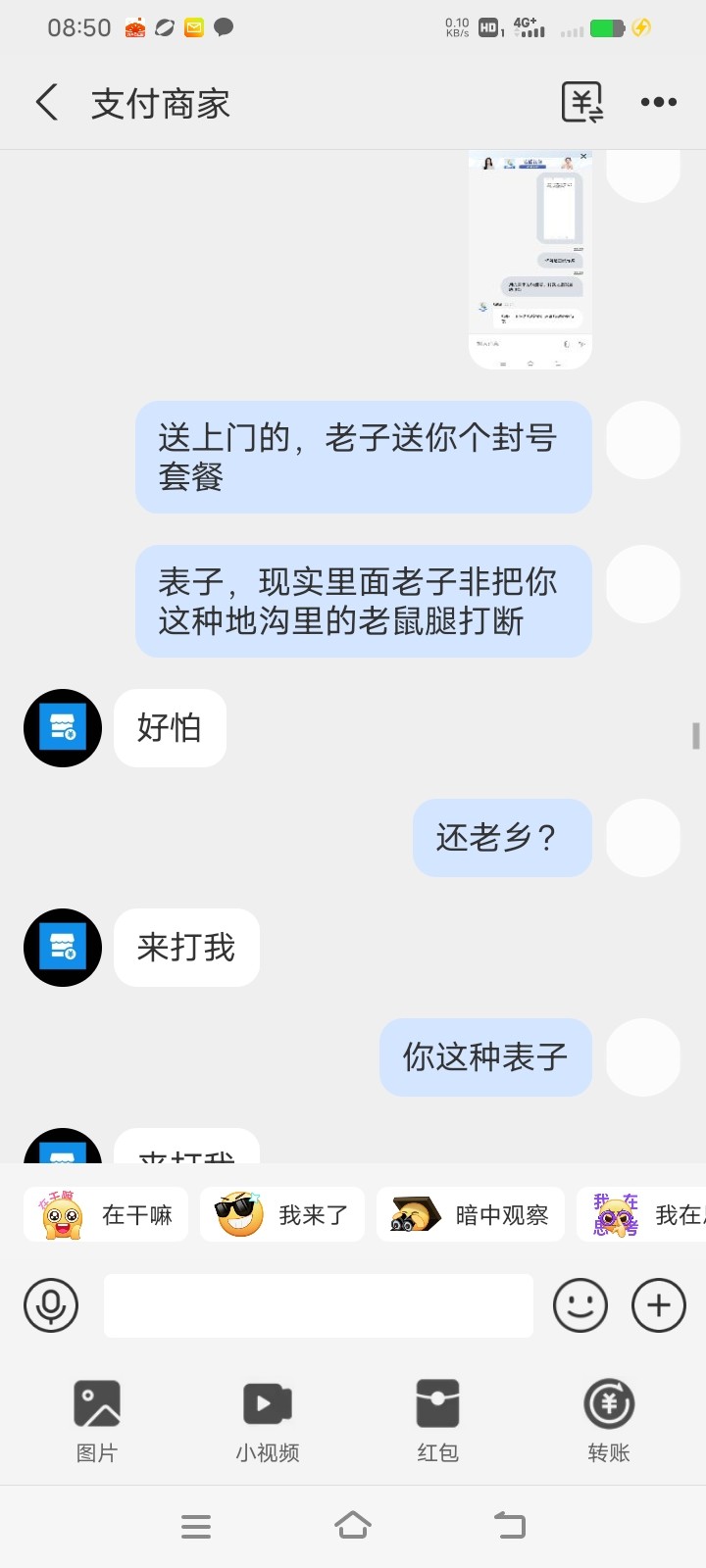Go back from 支付商家 chat
The width and height of the screenshot is (706, 1568).
pos(47,103)
